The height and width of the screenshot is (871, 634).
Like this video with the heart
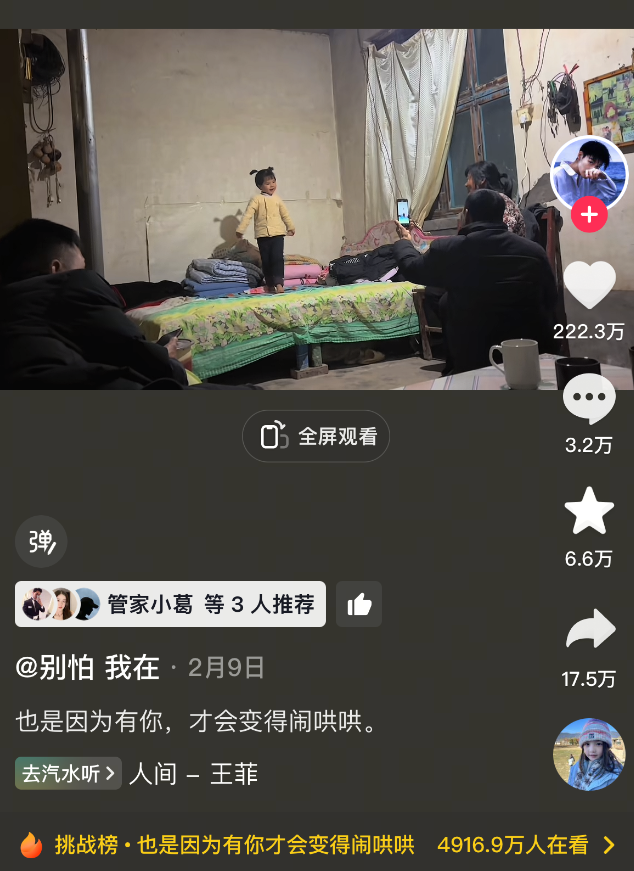tap(589, 285)
